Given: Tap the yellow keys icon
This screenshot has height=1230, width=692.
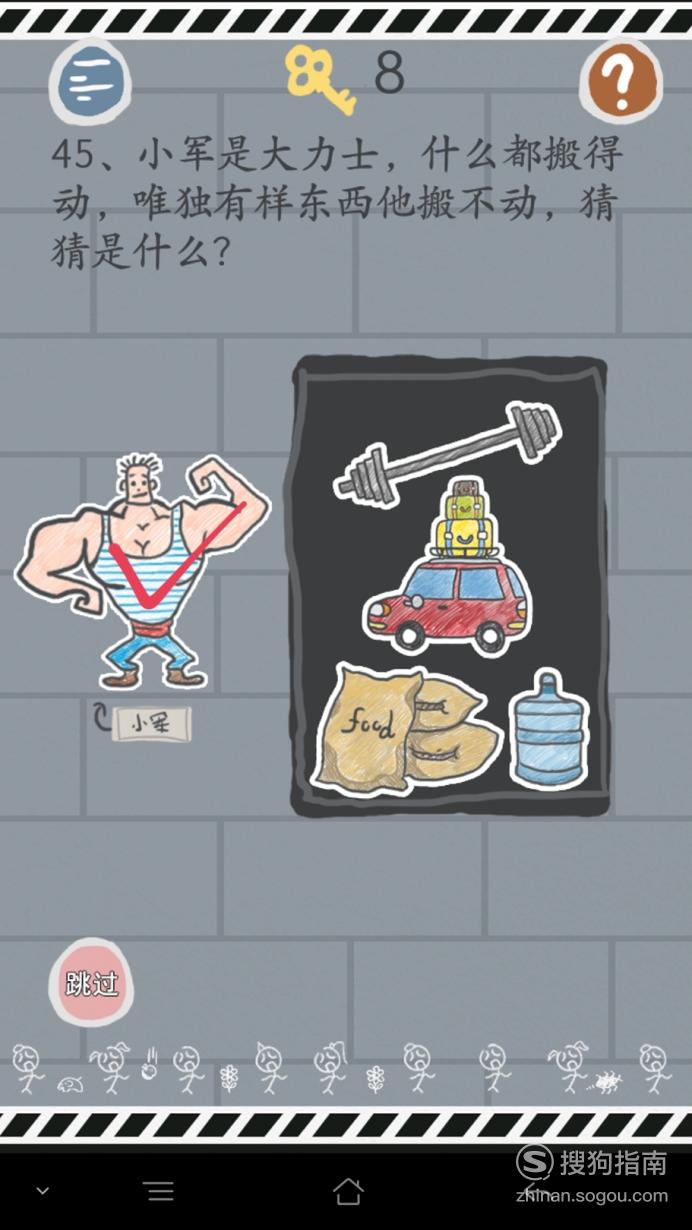Looking at the screenshot, I should [x=320, y=79].
